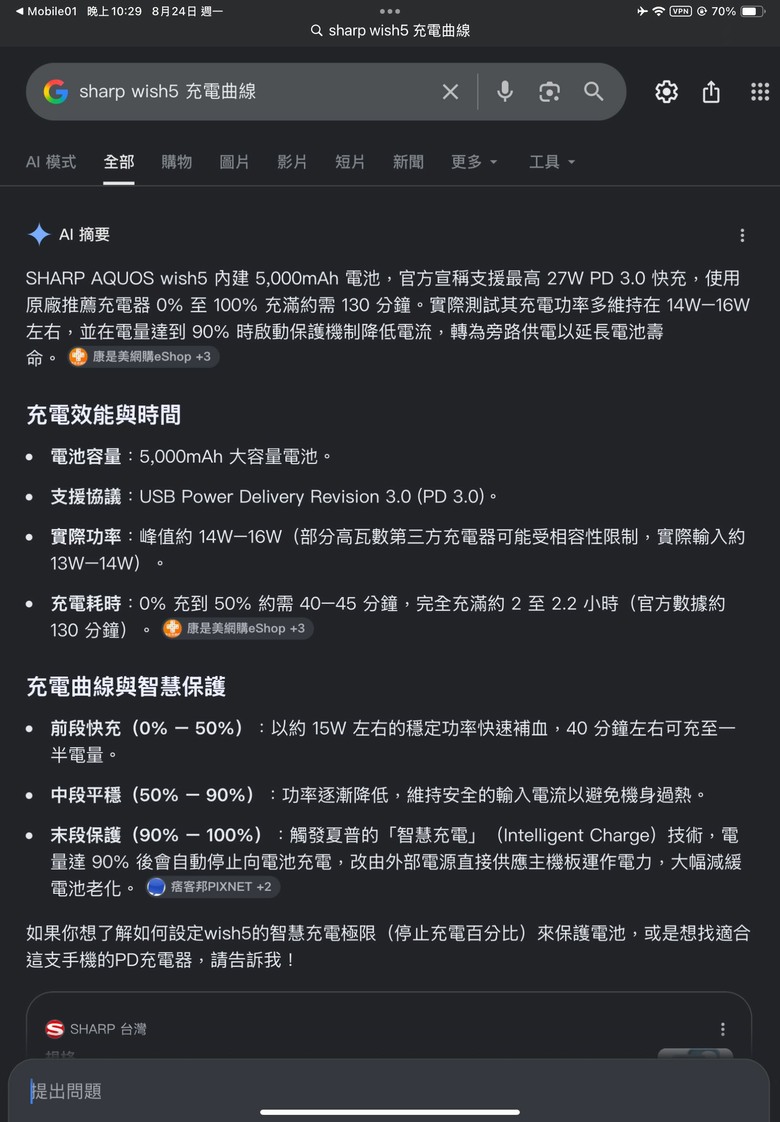Return to the Mobile01 app
The width and height of the screenshot is (780, 1122).
46,11
